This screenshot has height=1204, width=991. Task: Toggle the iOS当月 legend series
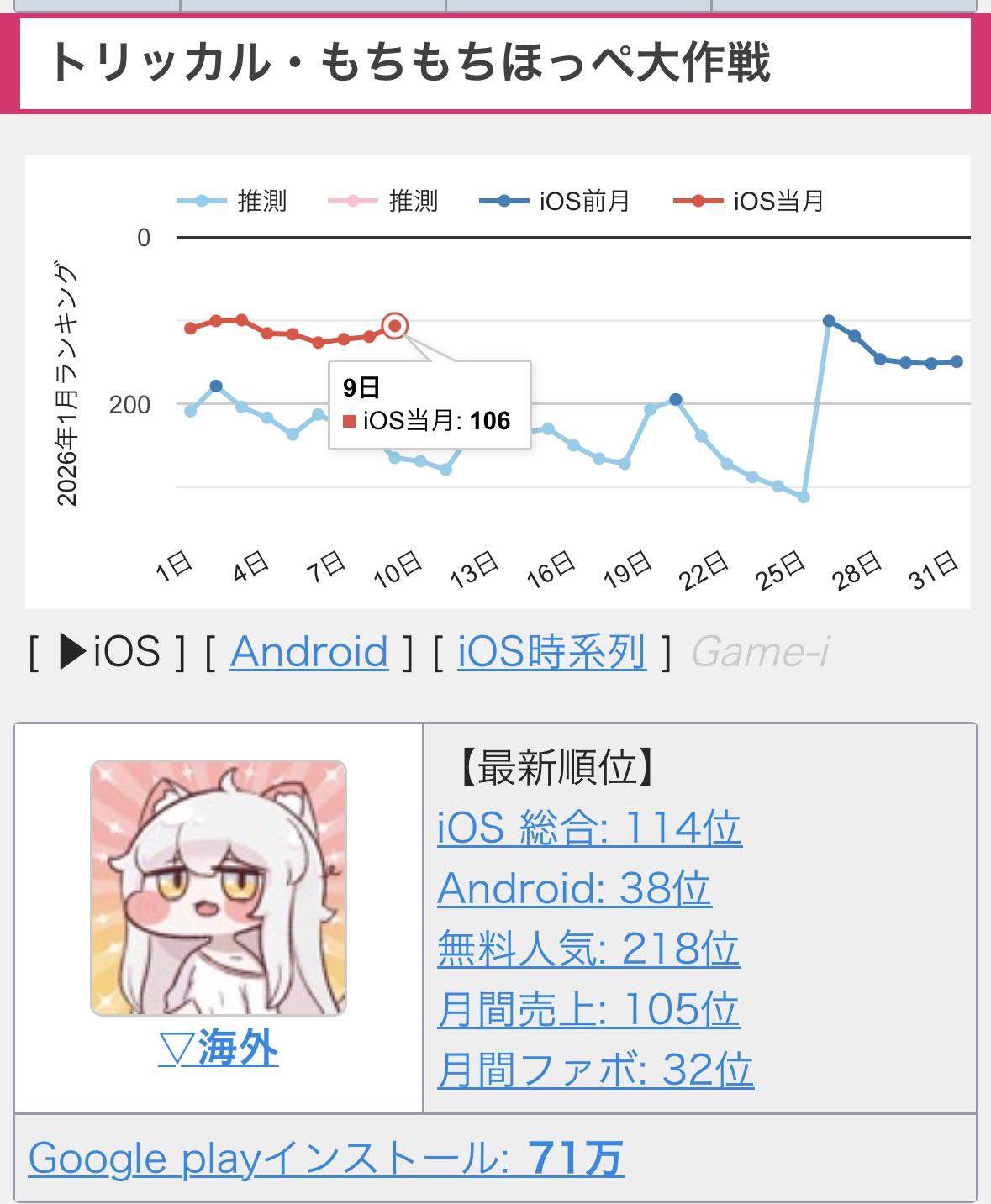click(x=751, y=202)
